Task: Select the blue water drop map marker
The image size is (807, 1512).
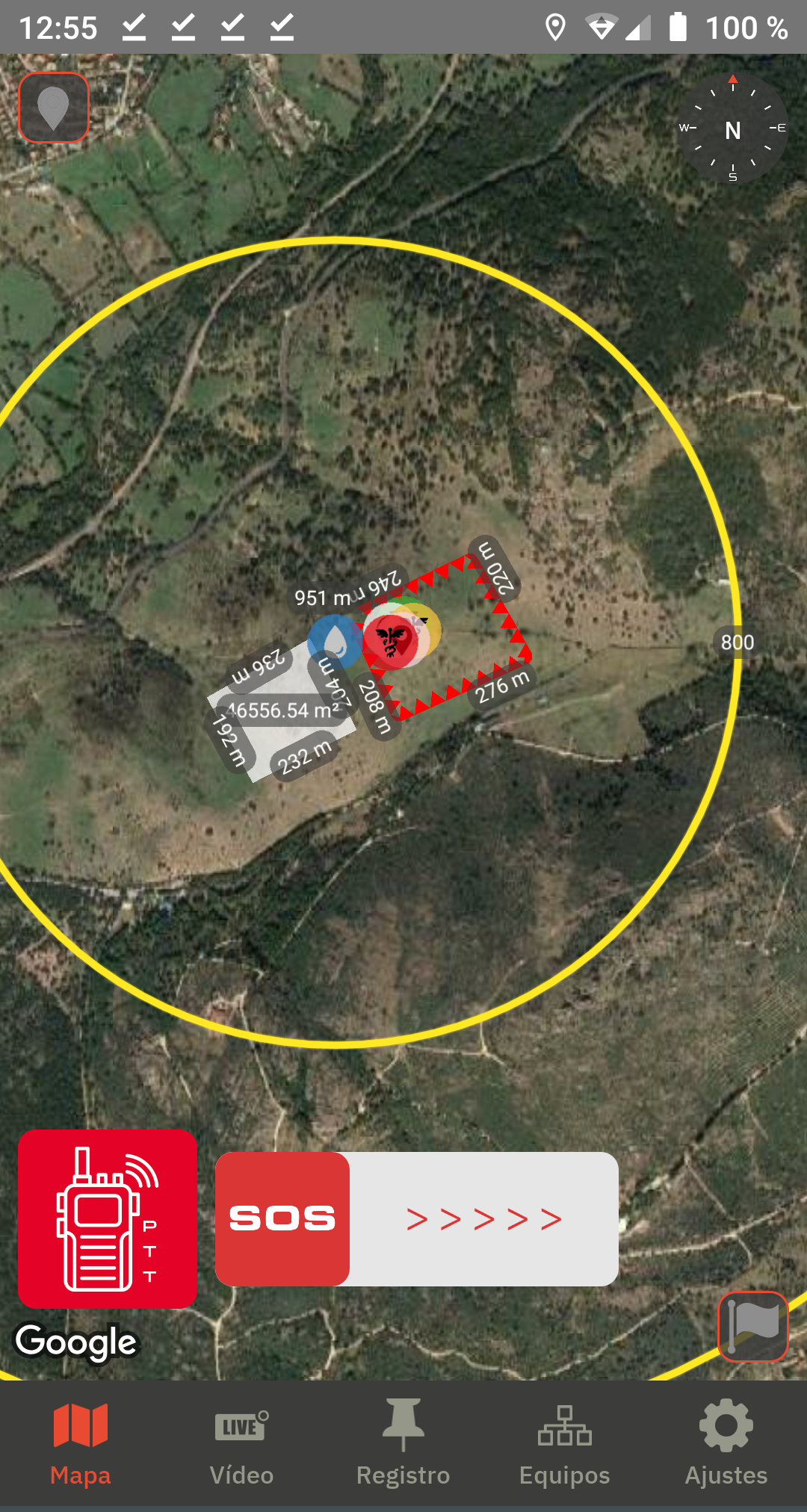Action: coord(334,641)
